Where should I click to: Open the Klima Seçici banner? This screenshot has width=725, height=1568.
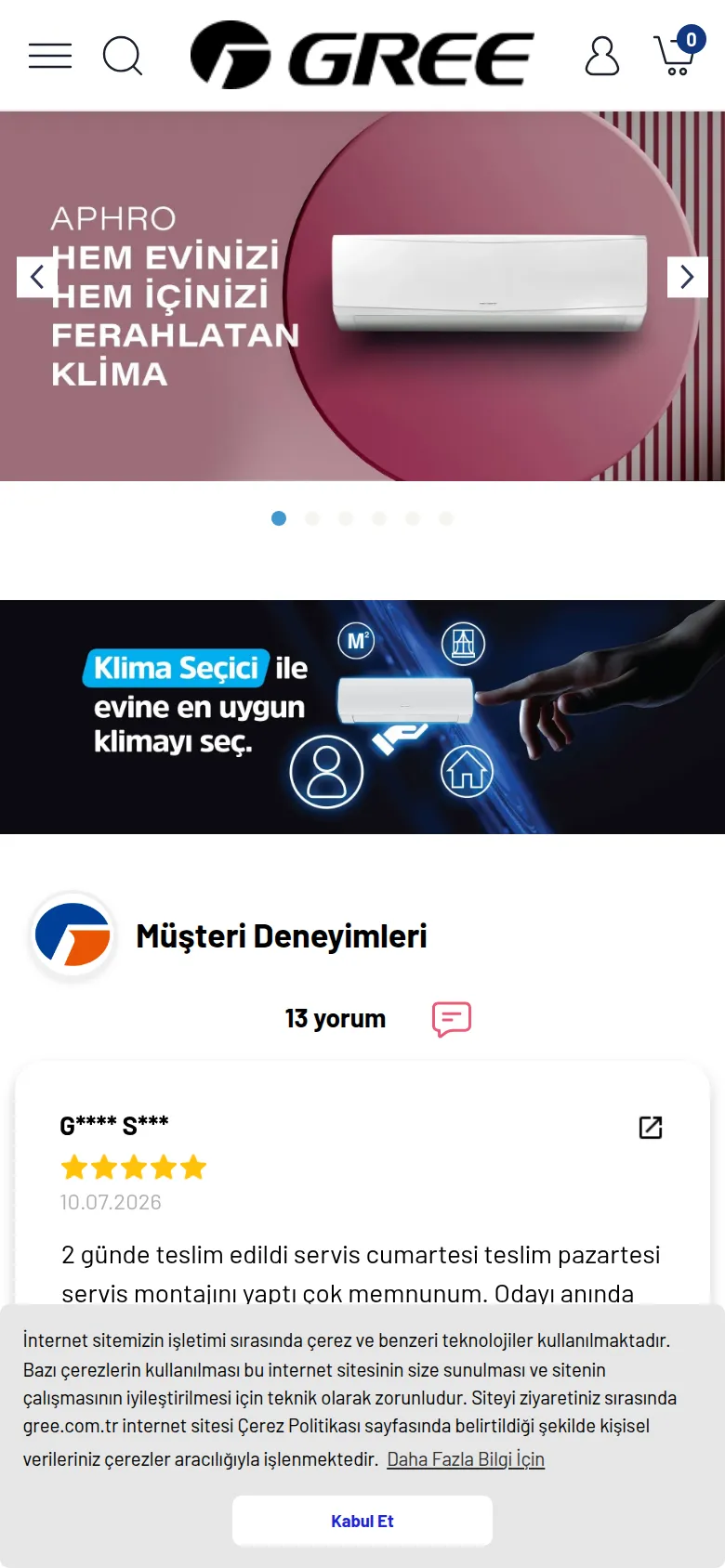[362, 717]
